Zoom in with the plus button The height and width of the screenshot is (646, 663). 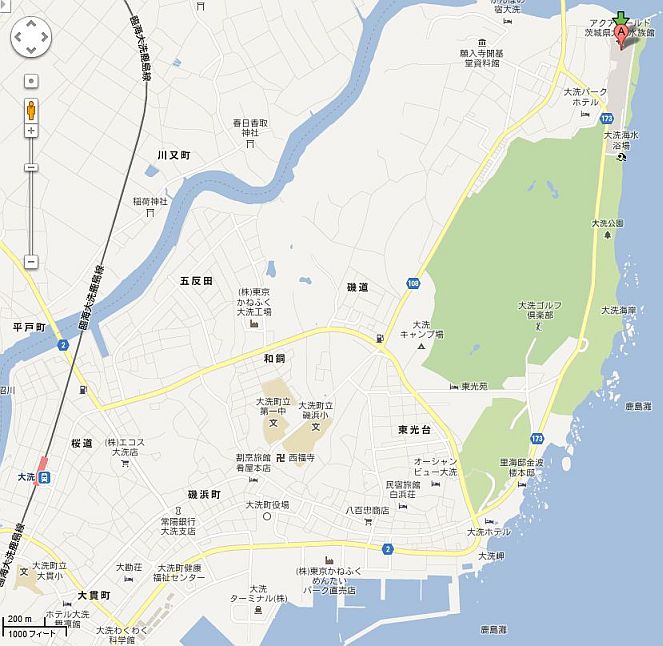coord(31,130)
